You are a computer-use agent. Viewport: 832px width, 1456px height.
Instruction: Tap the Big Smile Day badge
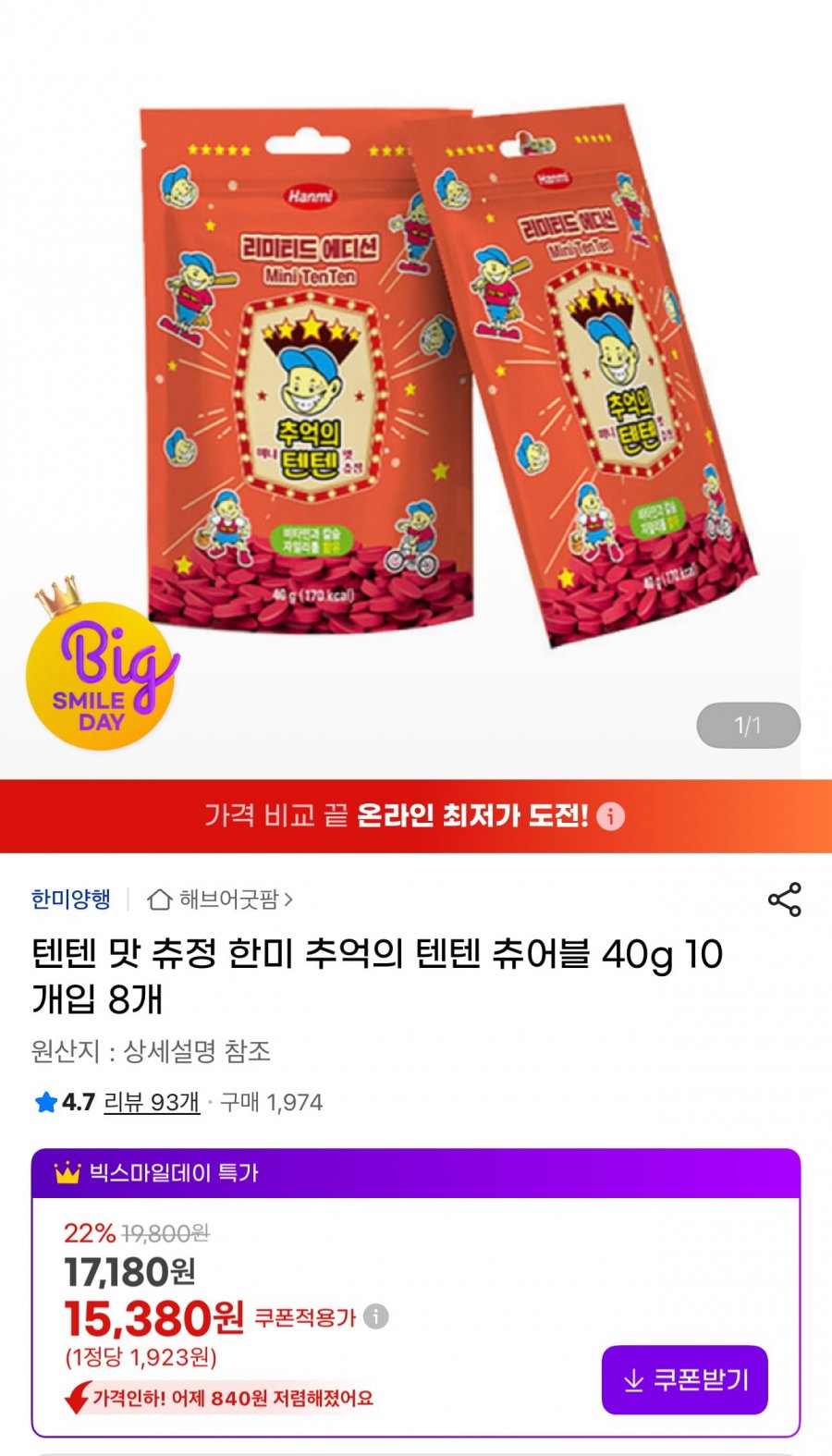100,666
